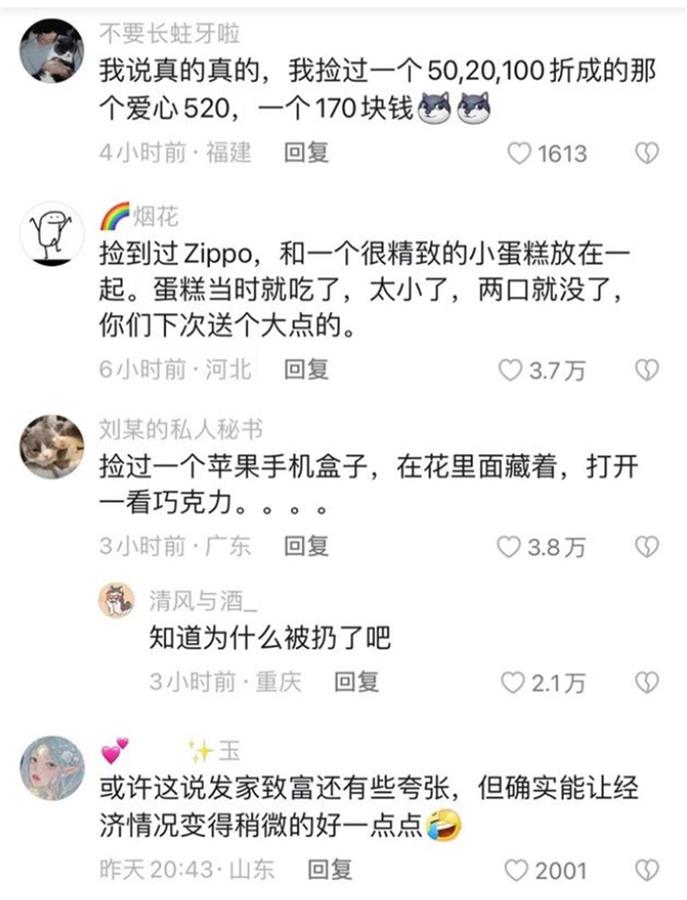This screenshot has width=687, height=900.
Task: Open 清风与酒_'s small avatar
Action: (x=116, y=600)
